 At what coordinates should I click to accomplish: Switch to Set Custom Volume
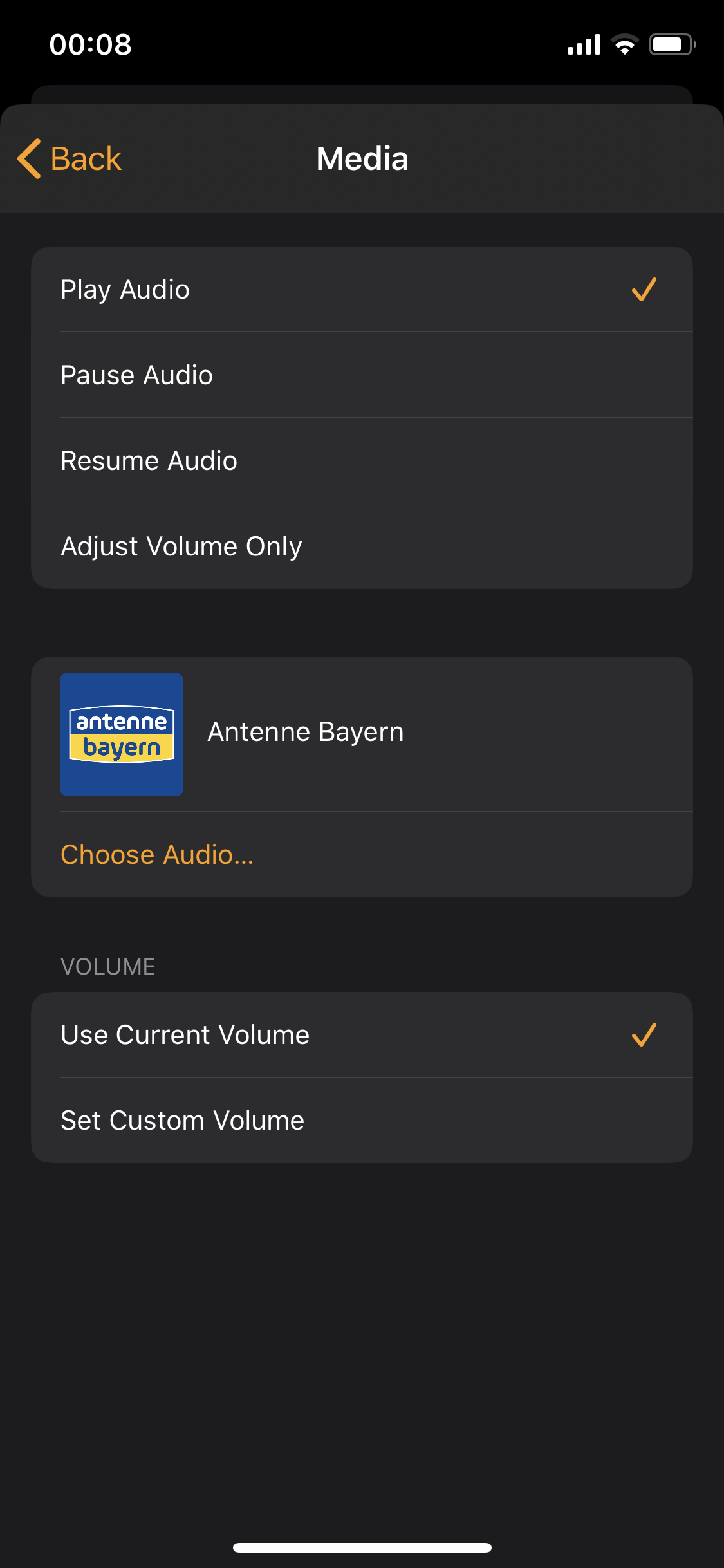pos(360,1121)
